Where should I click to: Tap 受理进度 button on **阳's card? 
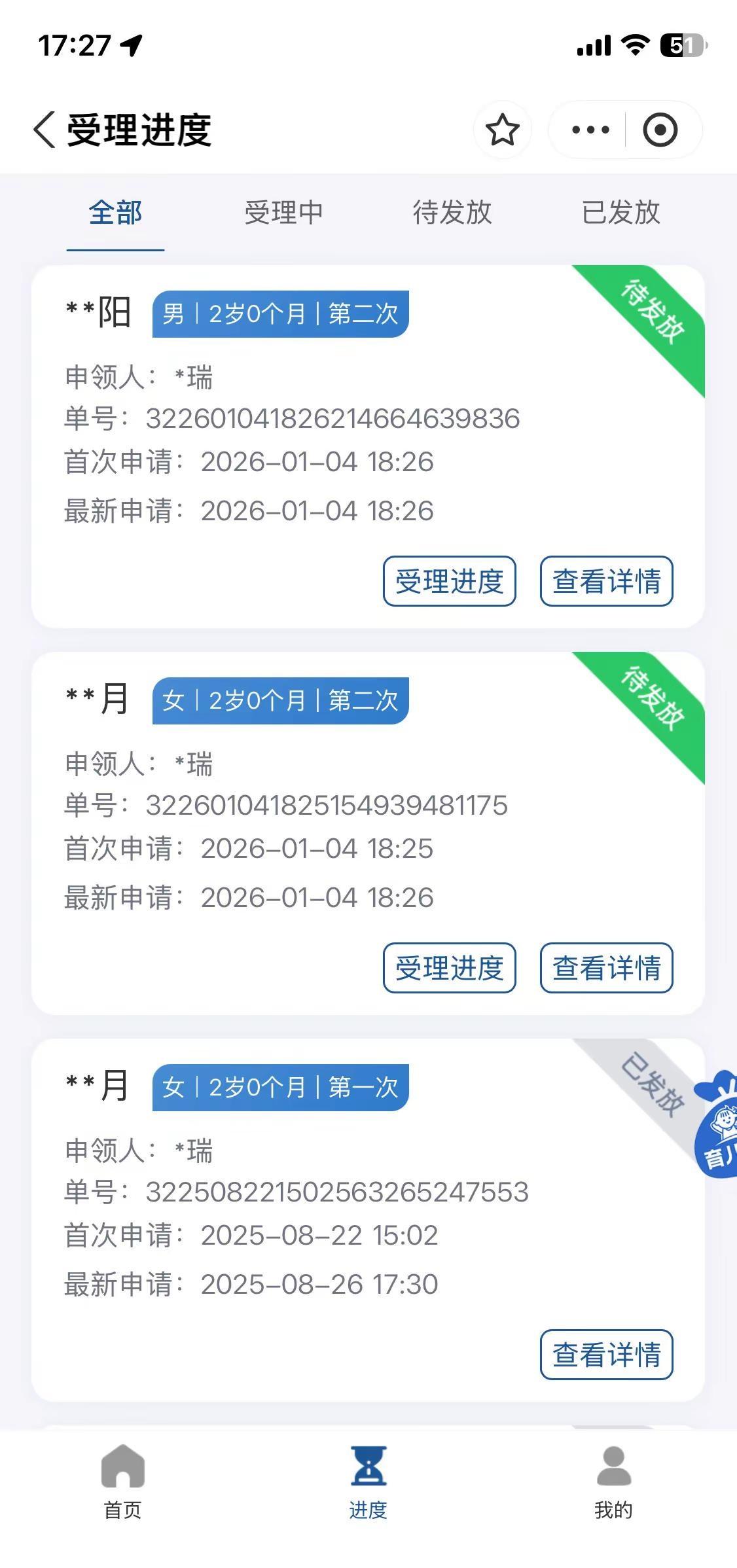[x=449, y=582]
